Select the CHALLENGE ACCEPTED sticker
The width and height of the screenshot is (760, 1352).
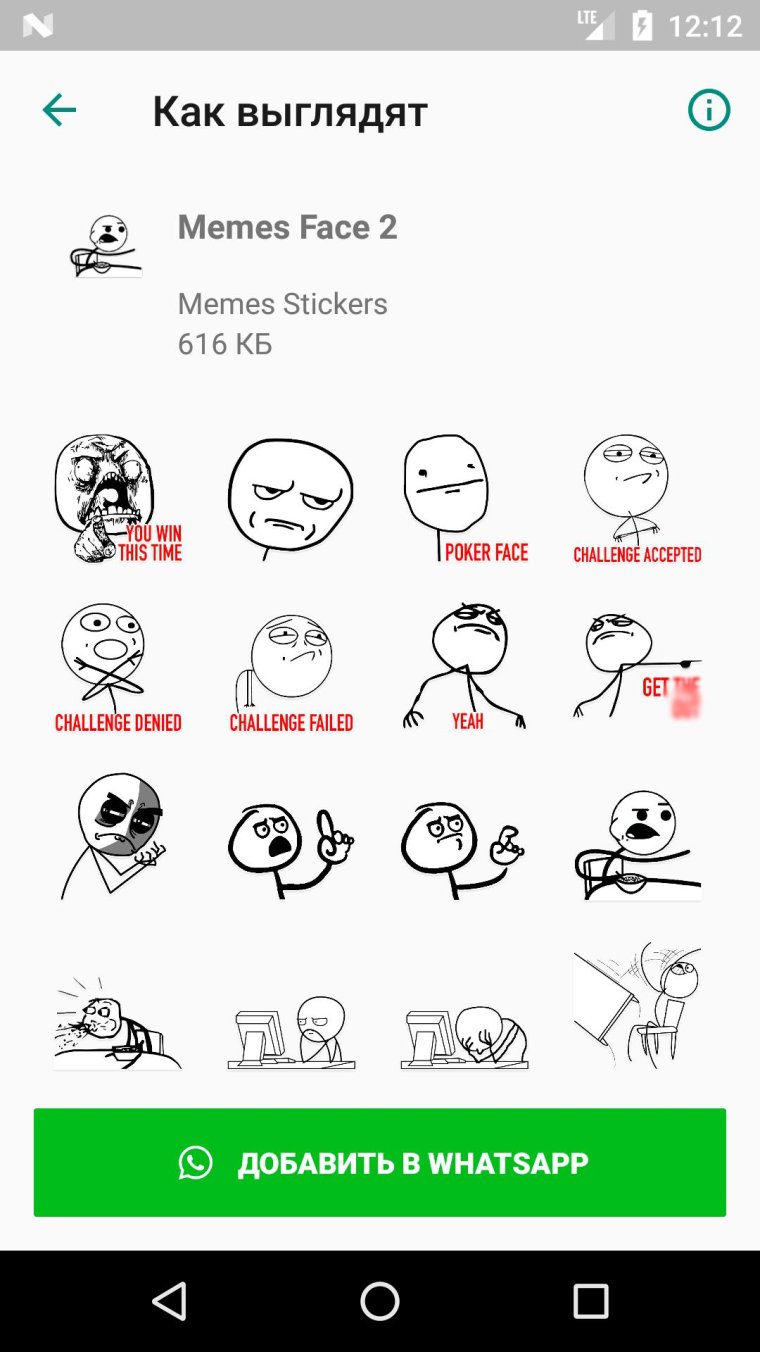point(637,498)
